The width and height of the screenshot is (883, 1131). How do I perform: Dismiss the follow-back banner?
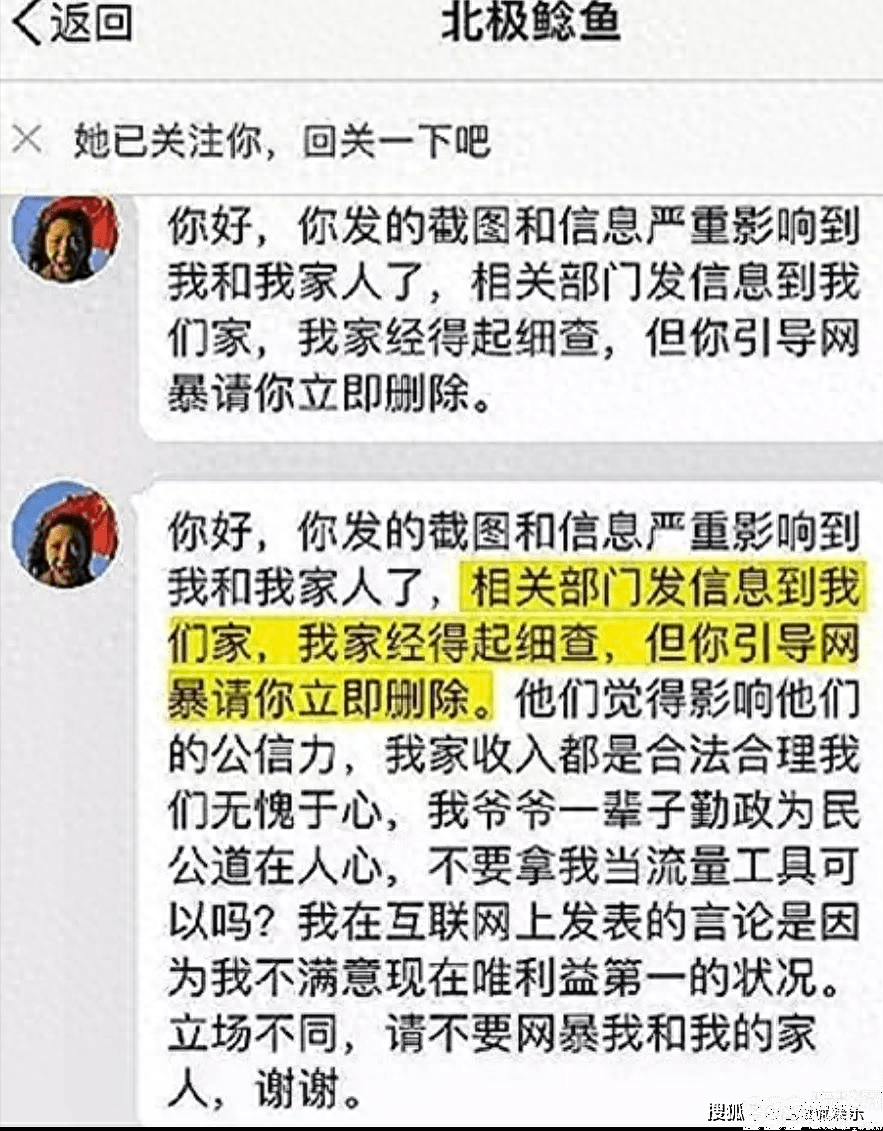[x=26, y=141]
